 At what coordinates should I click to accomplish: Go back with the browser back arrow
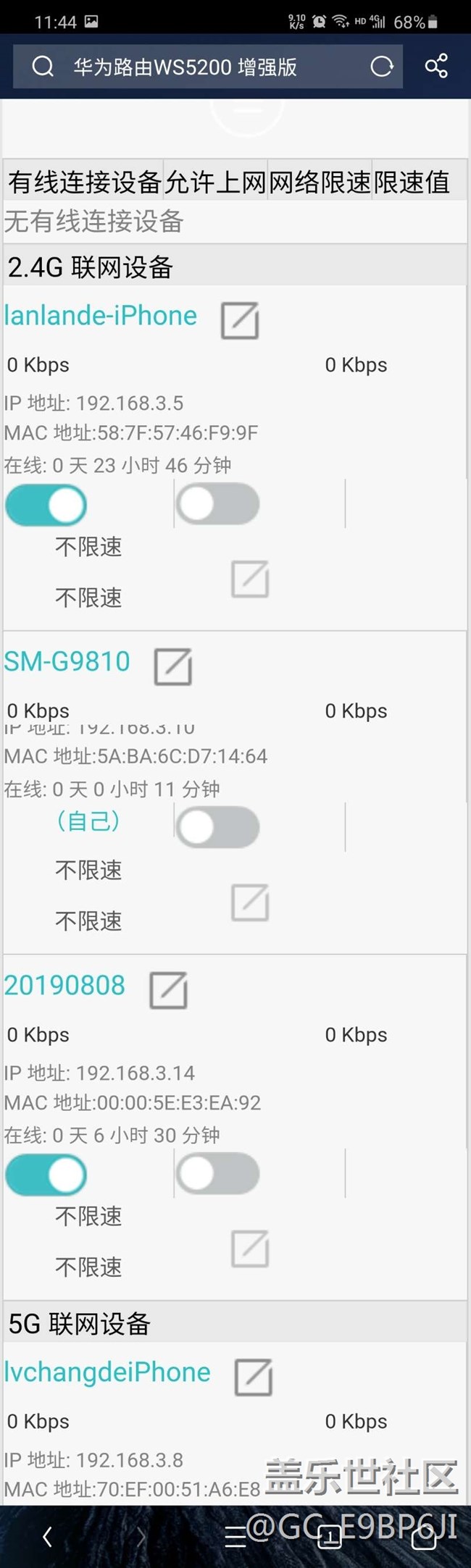(x=48, y=1536)
